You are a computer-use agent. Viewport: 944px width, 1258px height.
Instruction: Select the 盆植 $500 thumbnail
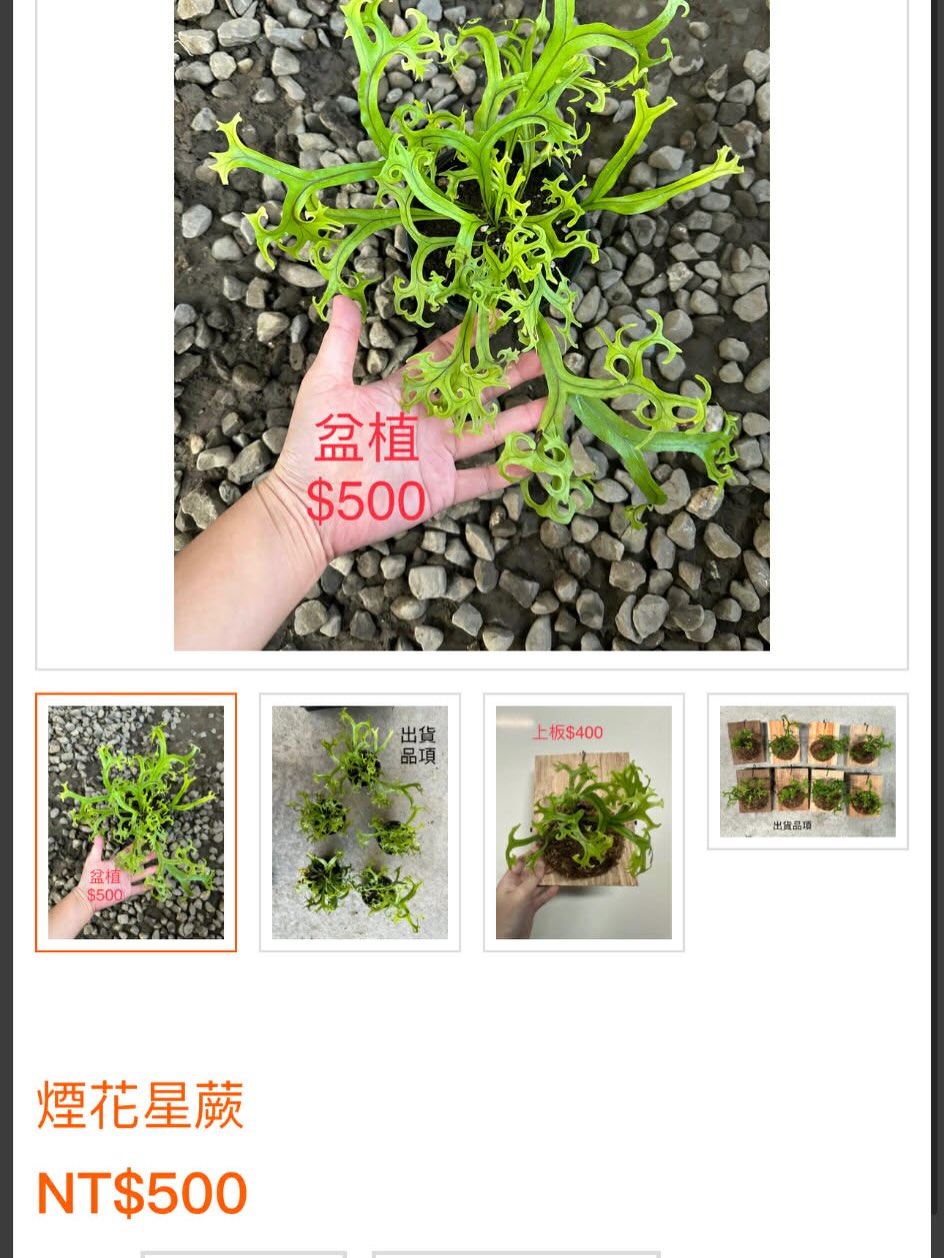136,822
